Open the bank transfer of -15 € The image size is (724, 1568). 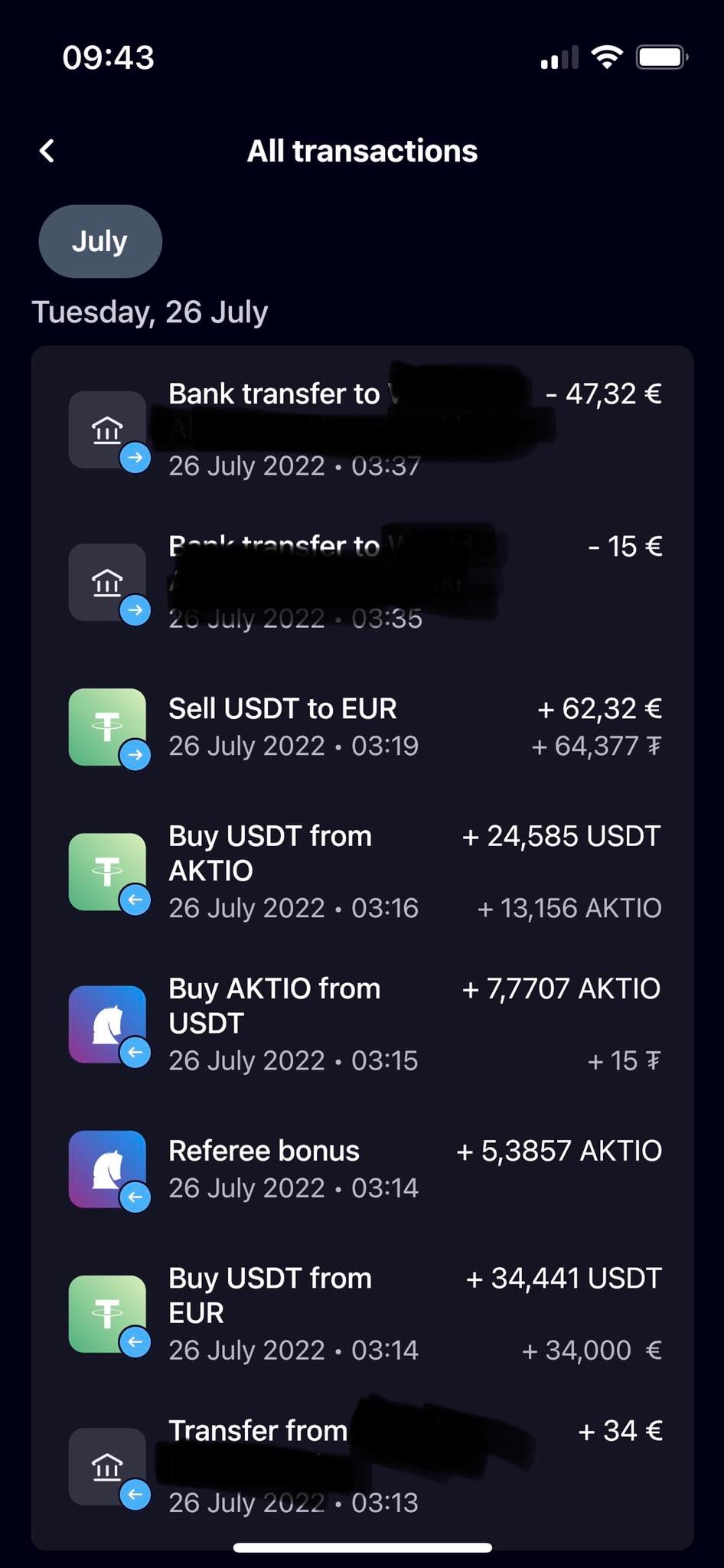click(362, 582)
